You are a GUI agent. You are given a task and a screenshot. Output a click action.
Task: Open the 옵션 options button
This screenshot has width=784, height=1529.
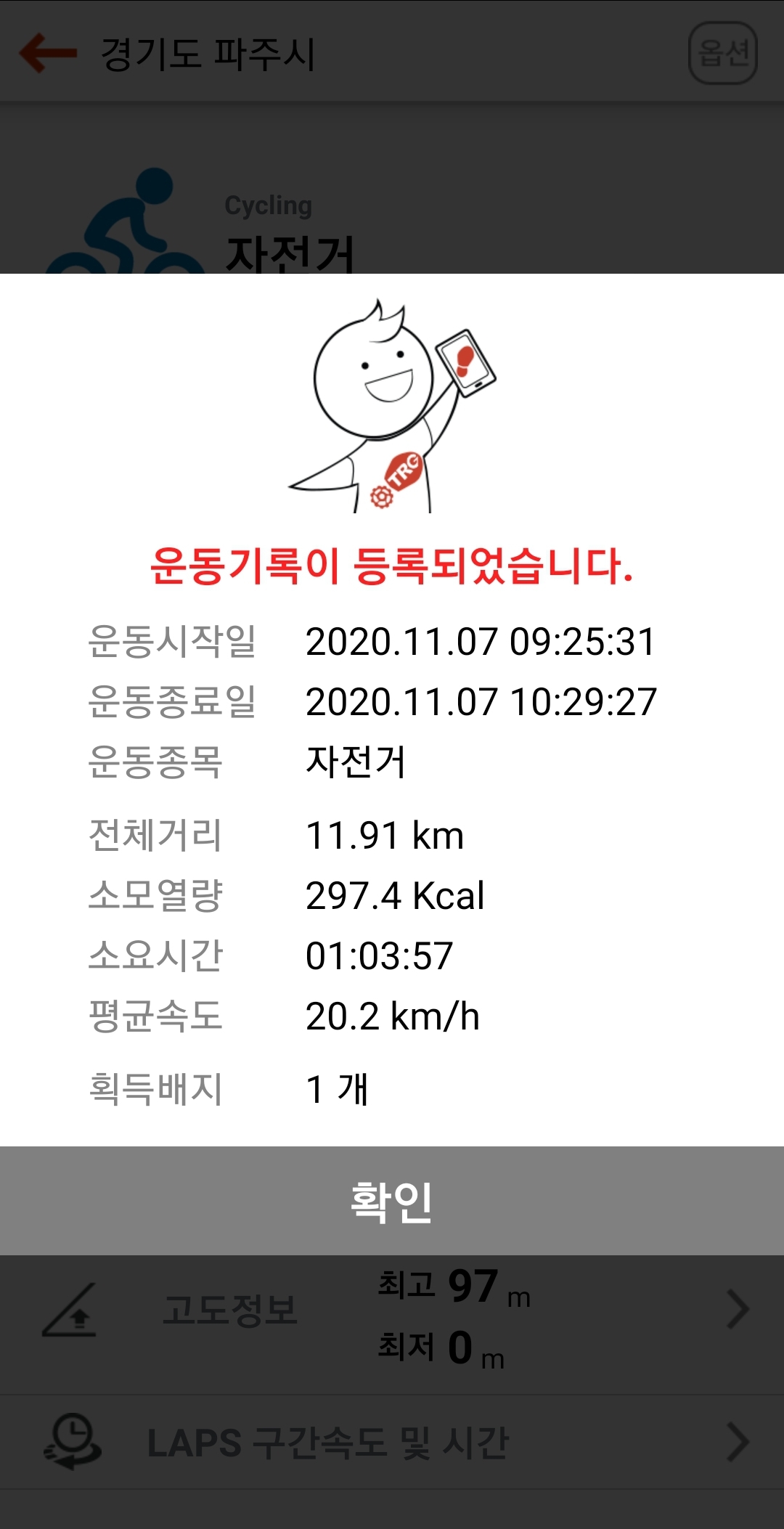722,53
